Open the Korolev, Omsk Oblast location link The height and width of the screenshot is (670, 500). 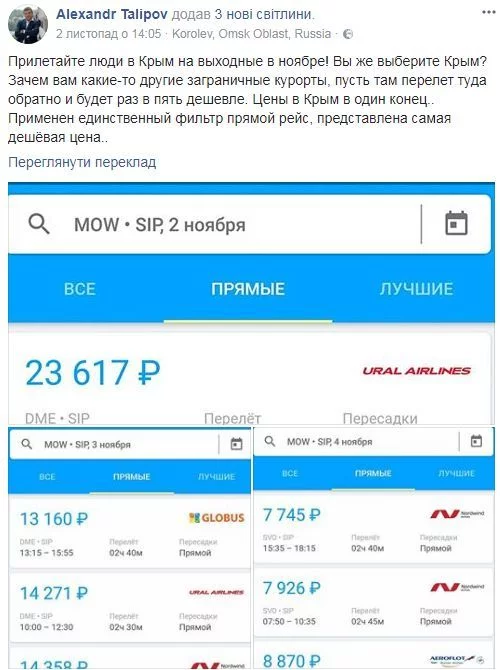[251, 34]
